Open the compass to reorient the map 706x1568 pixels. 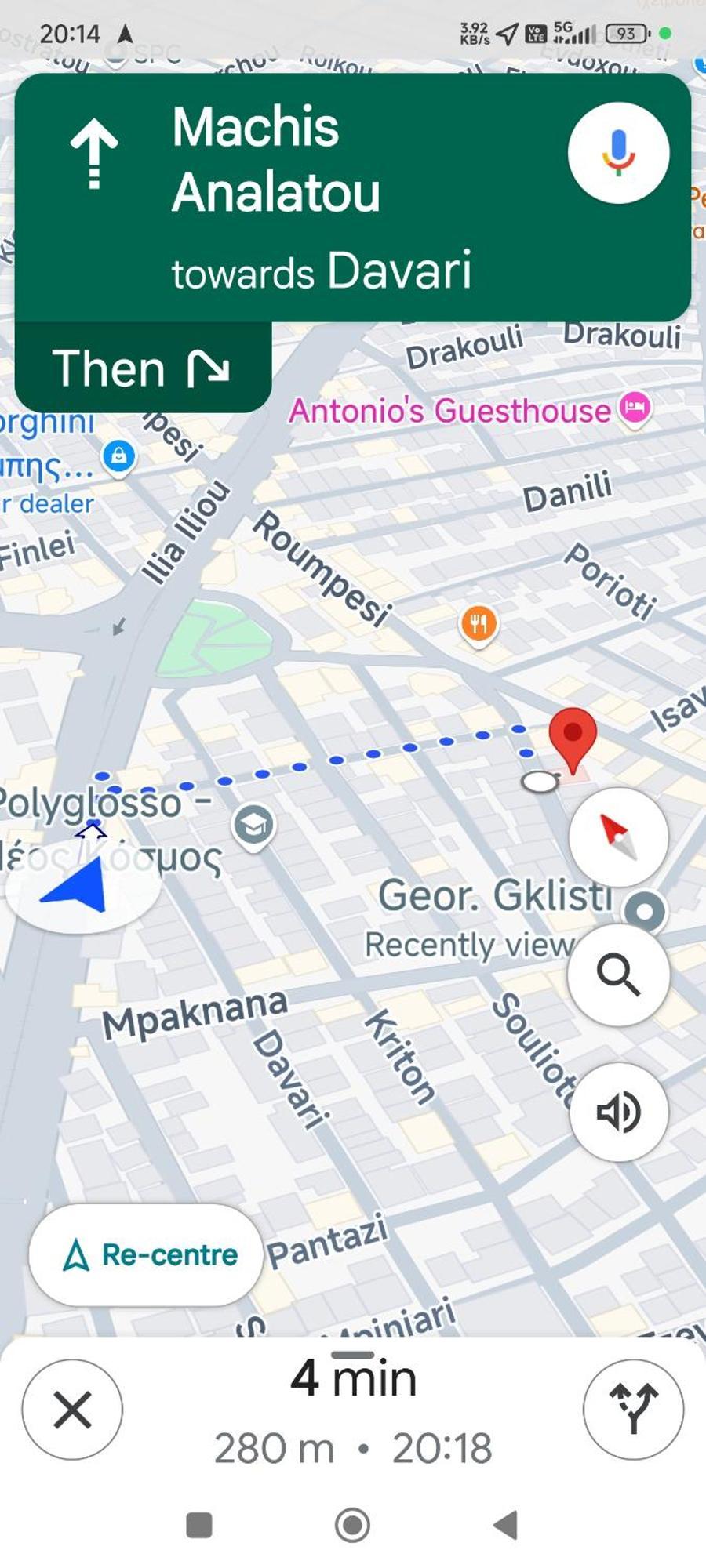(x=618, y=837)
